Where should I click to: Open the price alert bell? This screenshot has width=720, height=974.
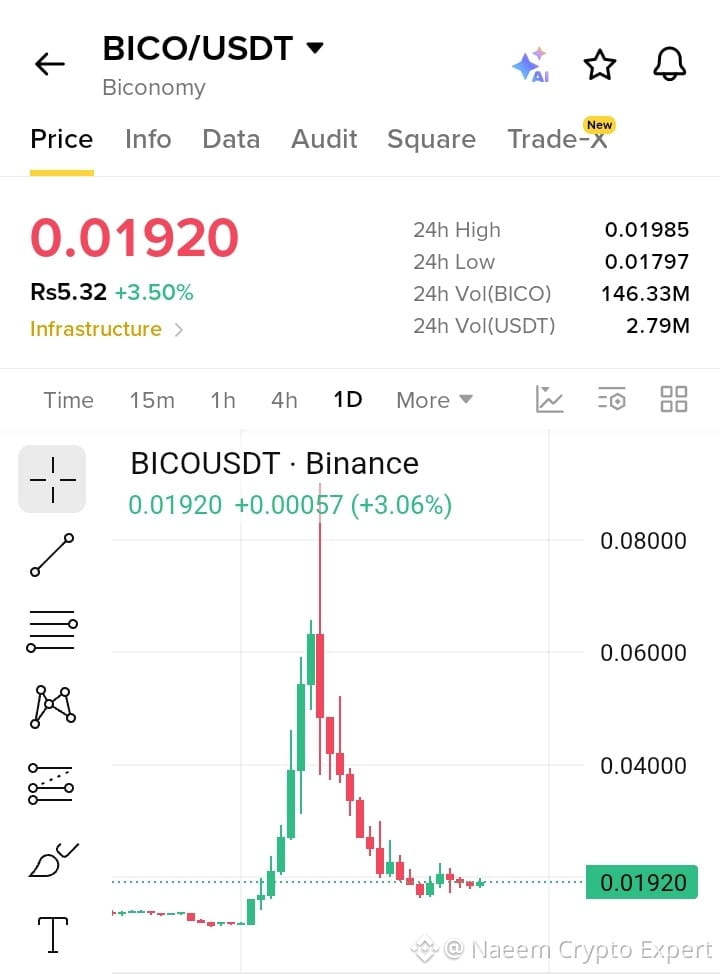pyautogui.click(x=670, y=64)
